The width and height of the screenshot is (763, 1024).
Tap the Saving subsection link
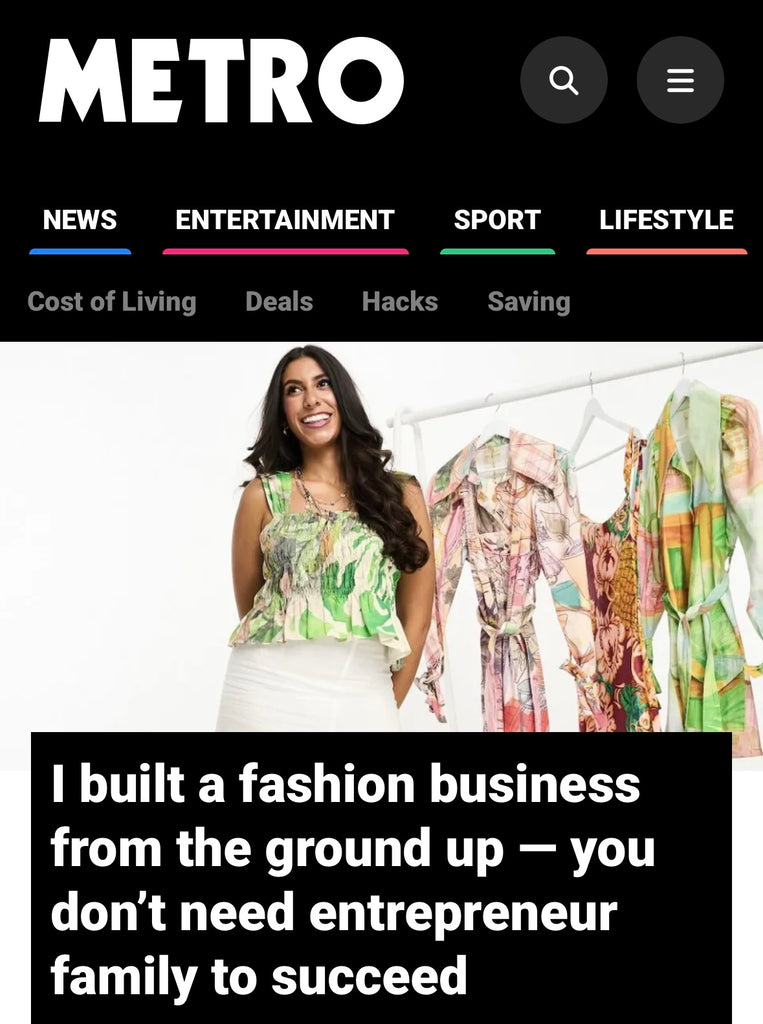click(x=528, y=301)
